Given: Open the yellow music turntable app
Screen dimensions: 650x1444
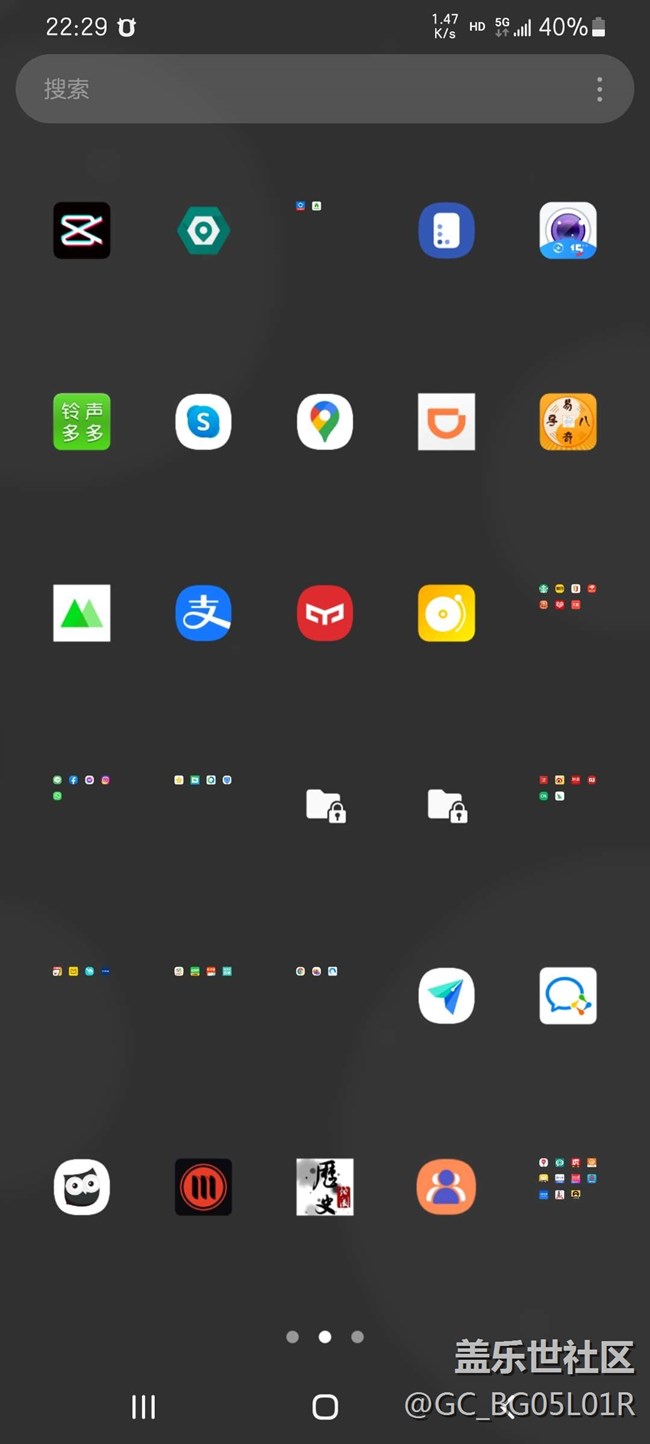Looking at the screenshot, I should [x=446, y=613].
